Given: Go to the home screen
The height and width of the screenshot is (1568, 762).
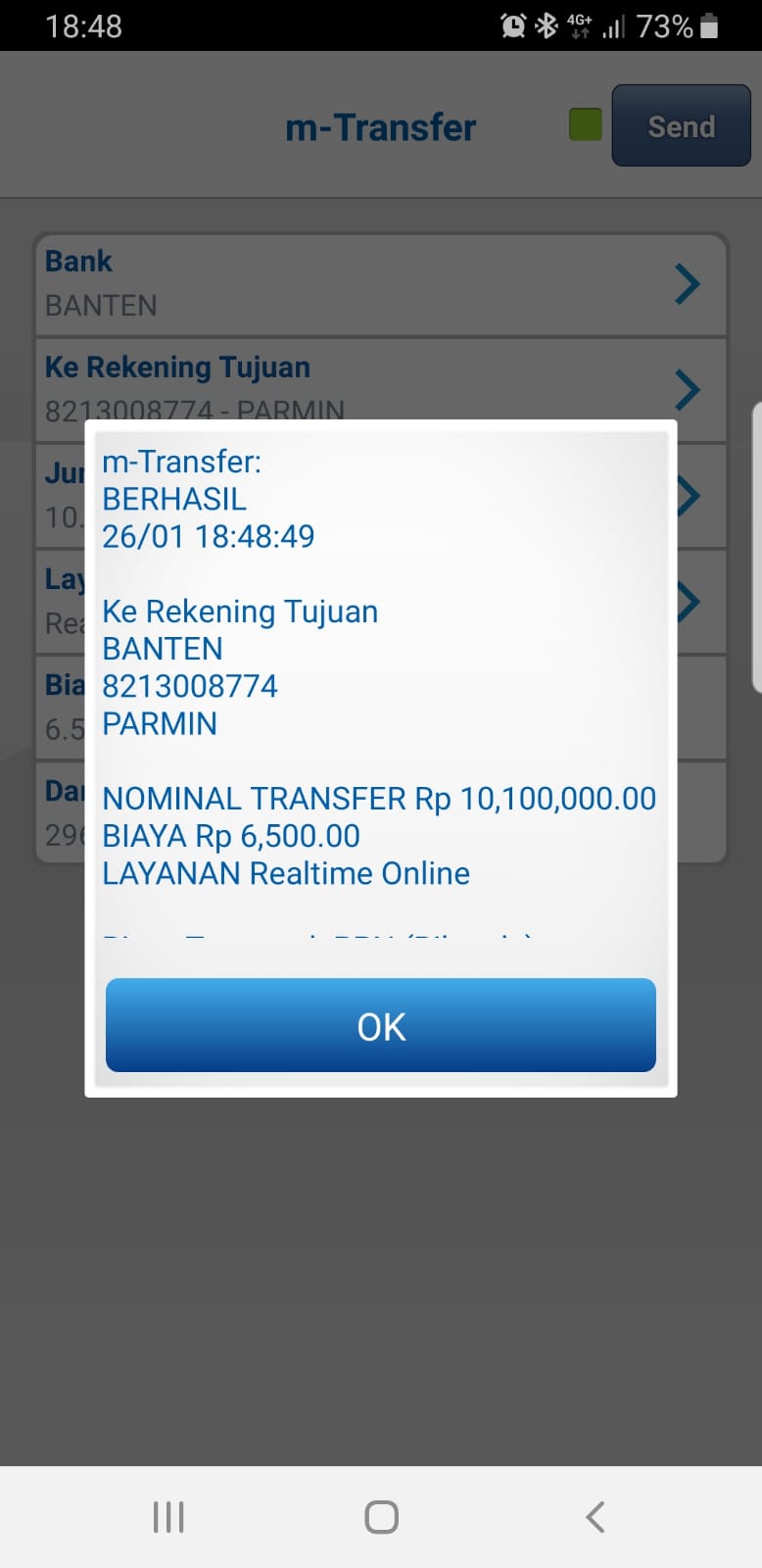Looking at the screenshot, I should pyautogui.click(x=381, y=1516).
